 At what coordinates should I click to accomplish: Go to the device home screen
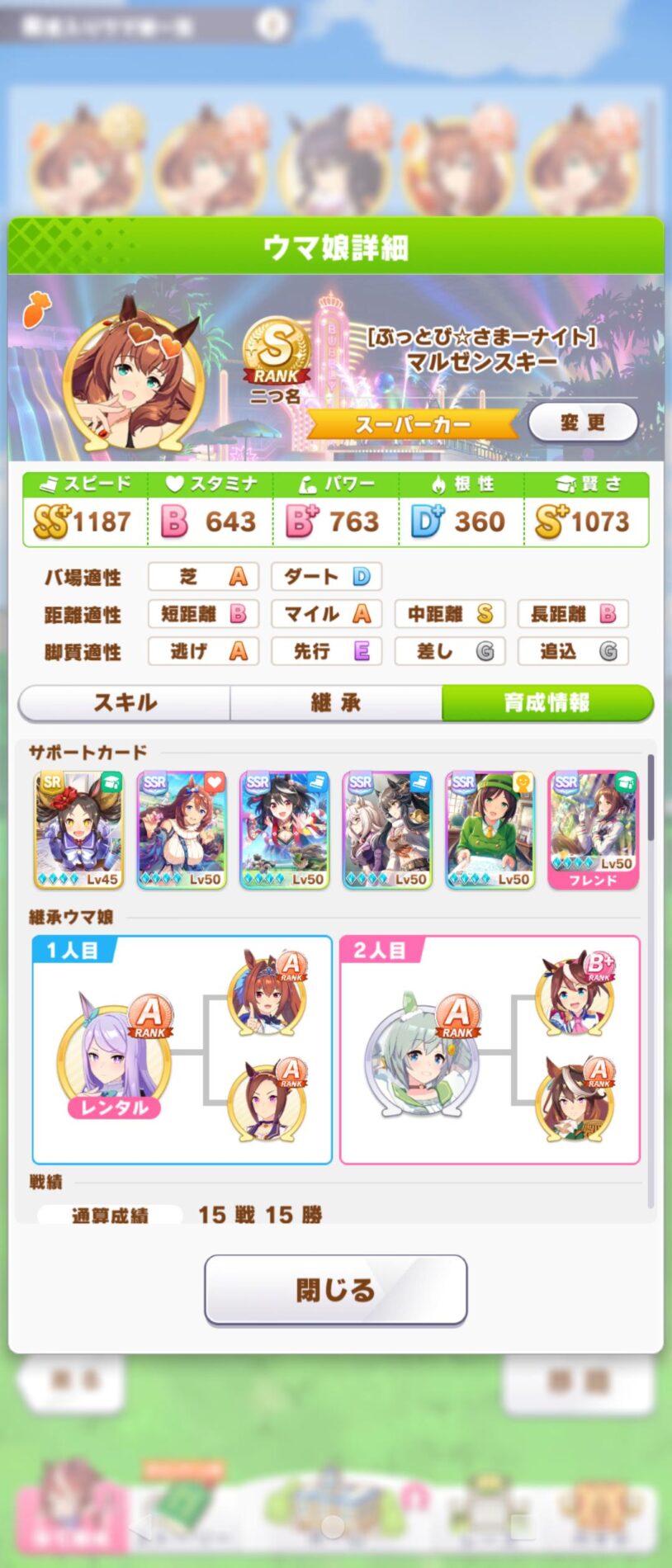[333, 1525]
